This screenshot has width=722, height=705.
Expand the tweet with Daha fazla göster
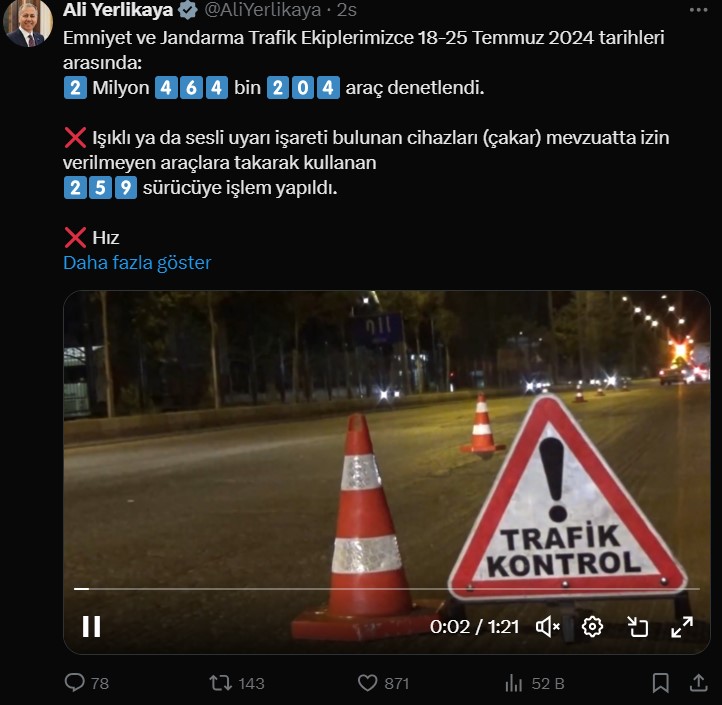coord(137,263)
